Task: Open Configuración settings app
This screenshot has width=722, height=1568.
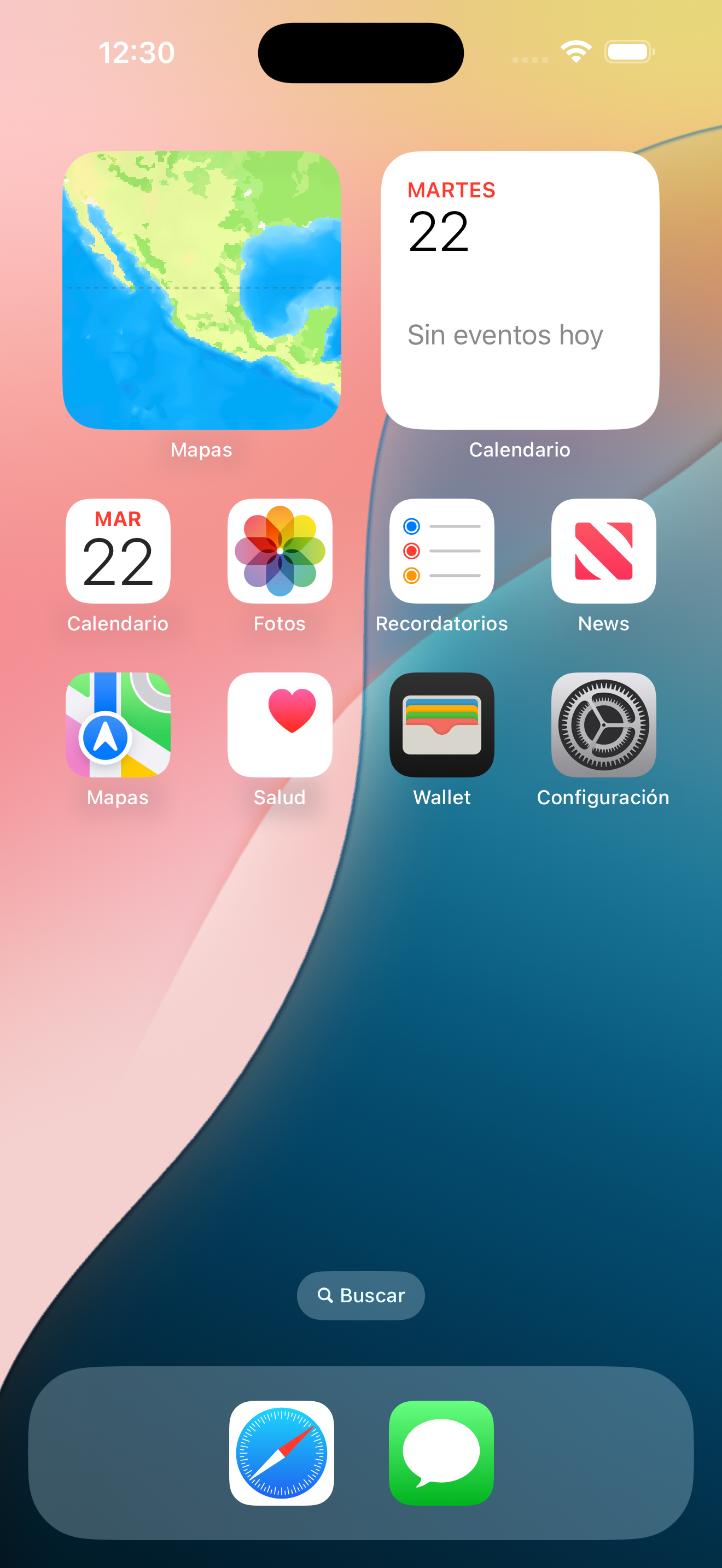Action: coord(603,724)
